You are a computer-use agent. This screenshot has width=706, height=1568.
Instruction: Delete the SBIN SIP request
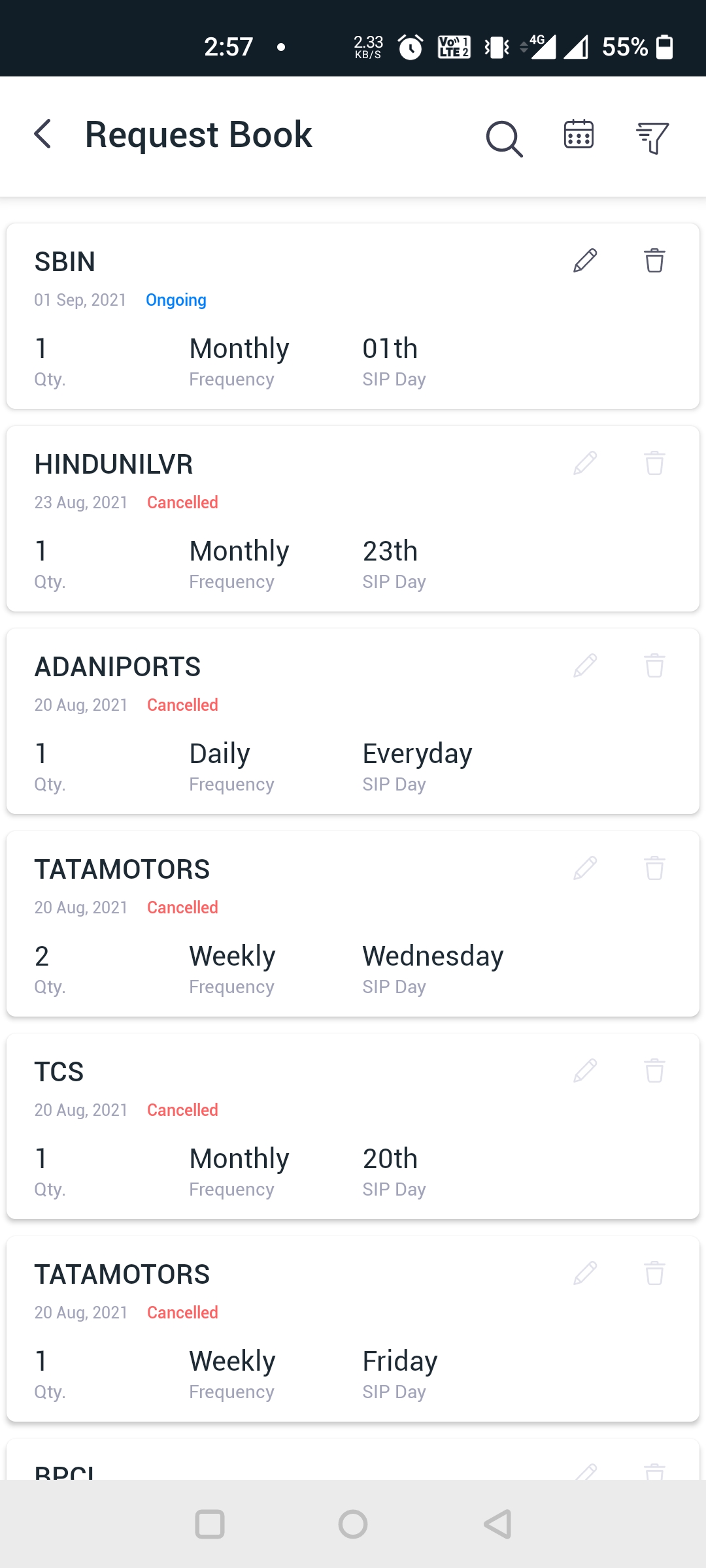coord(654,261)
